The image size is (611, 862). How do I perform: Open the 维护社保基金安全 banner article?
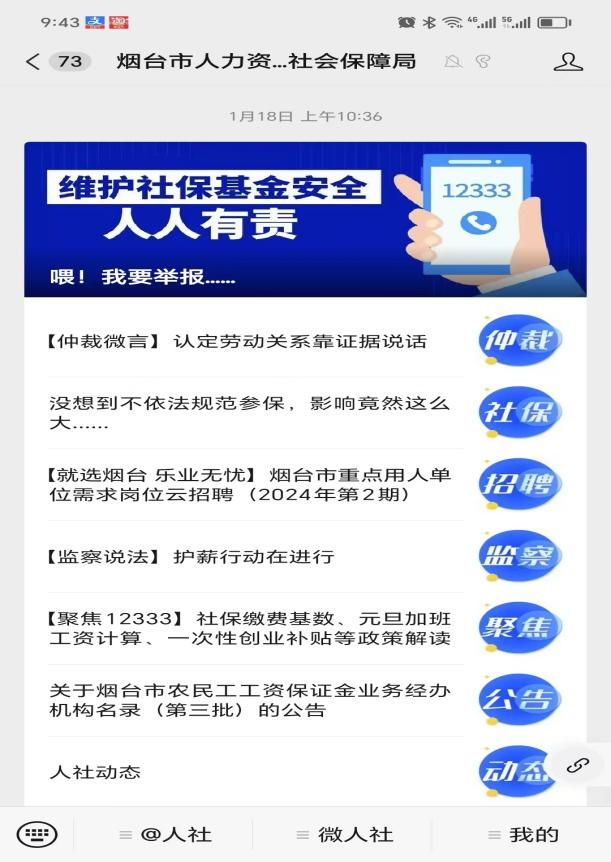point(305,220)
